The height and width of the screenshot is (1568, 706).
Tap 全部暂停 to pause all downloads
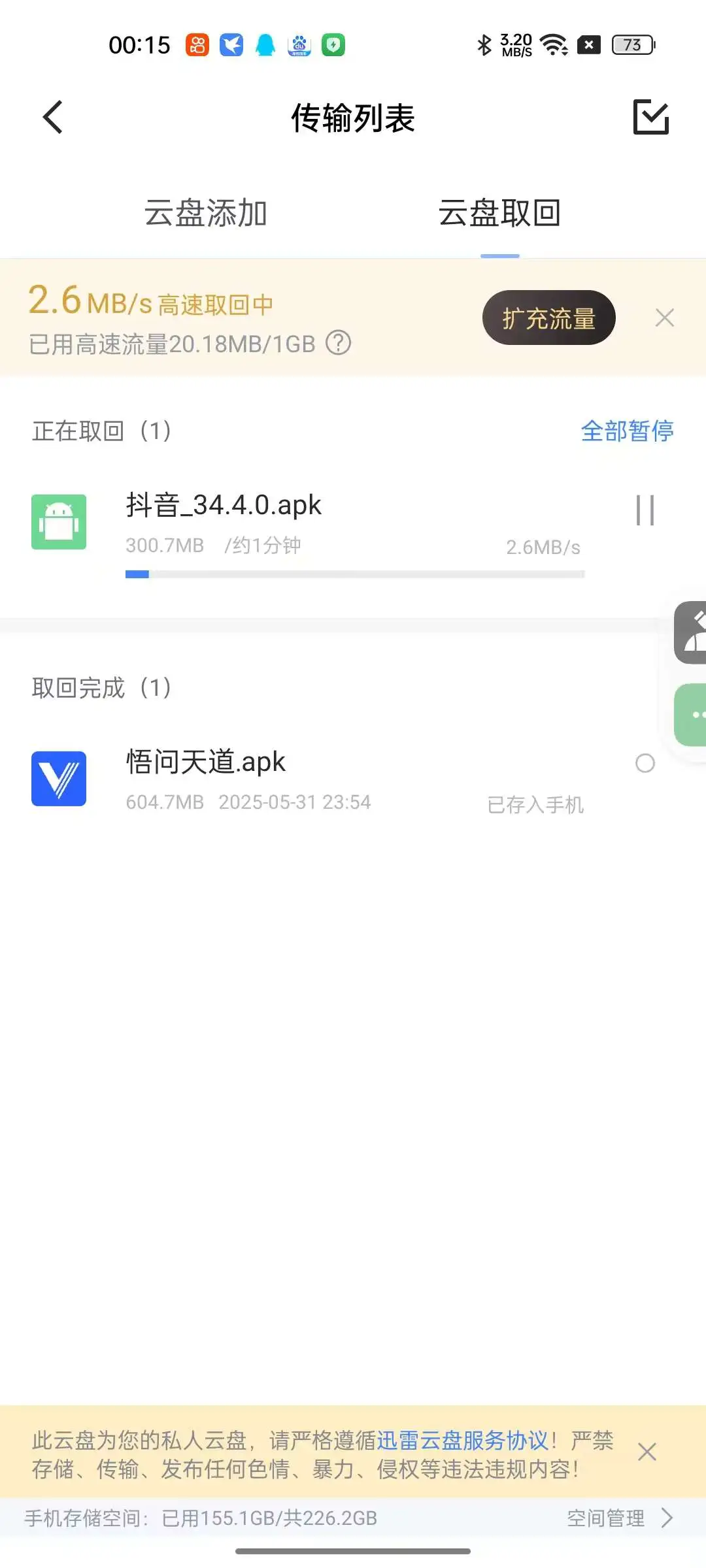click(x=629, y=431)
